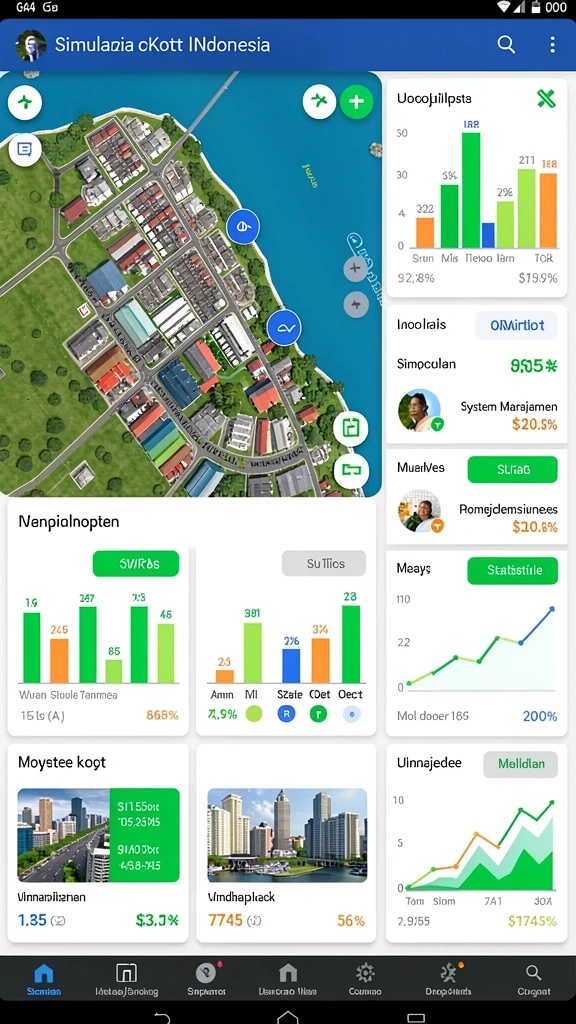Open the gear settings tab in the bottom bar

tap(364, 980)
